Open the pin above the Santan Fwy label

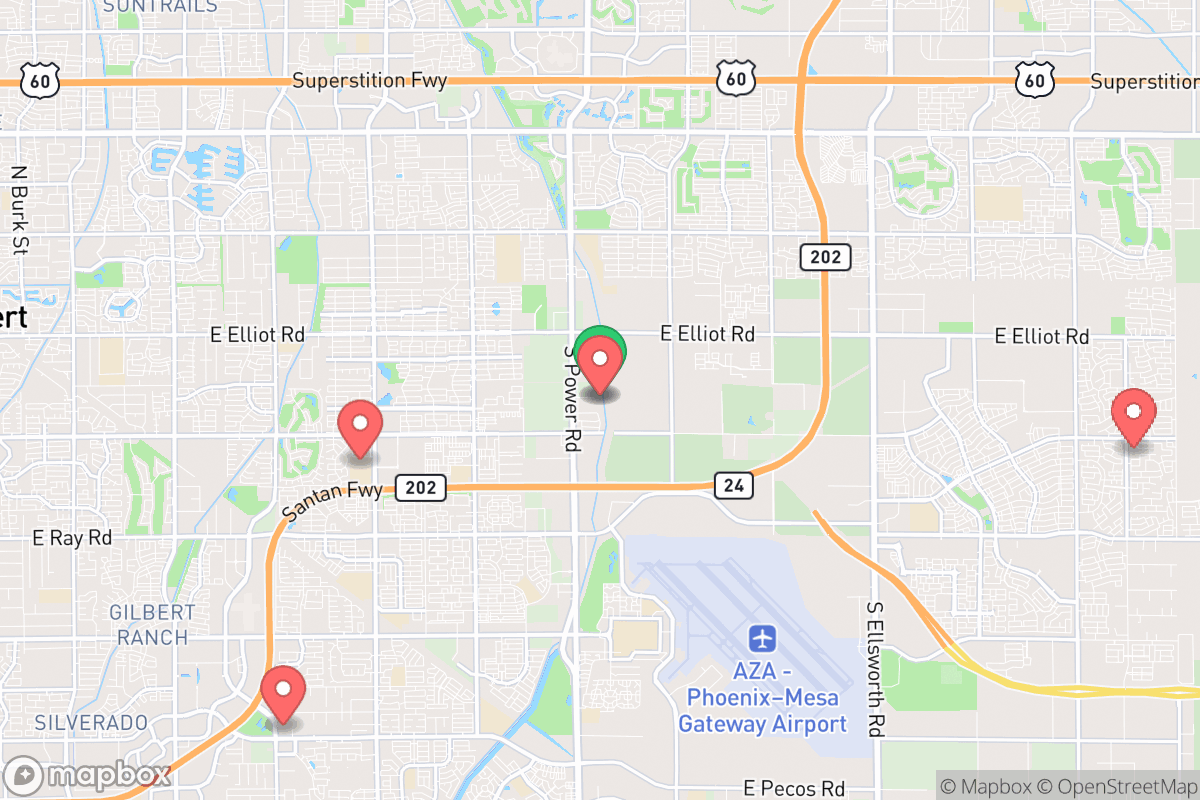click(x=360, y=428)
